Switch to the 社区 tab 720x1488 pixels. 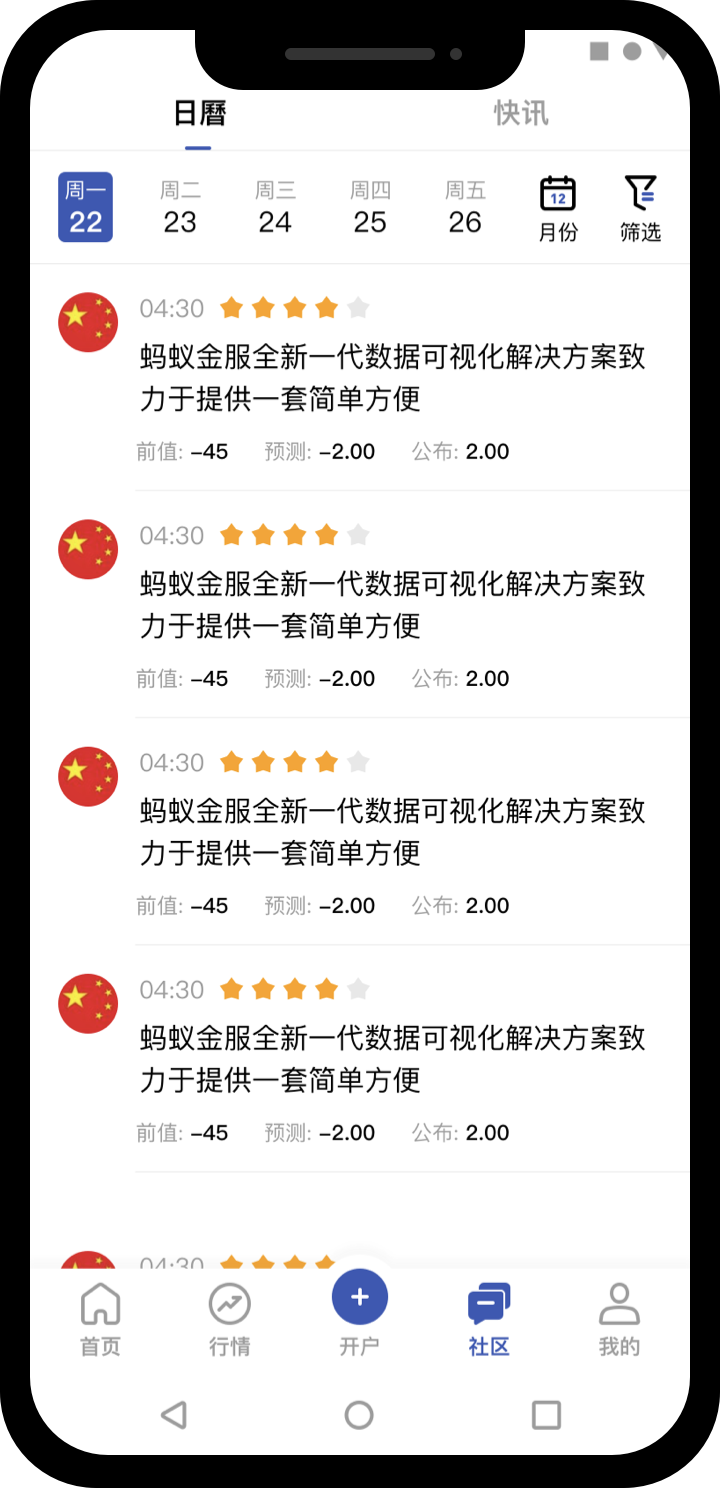click(x=489, y=1319)
